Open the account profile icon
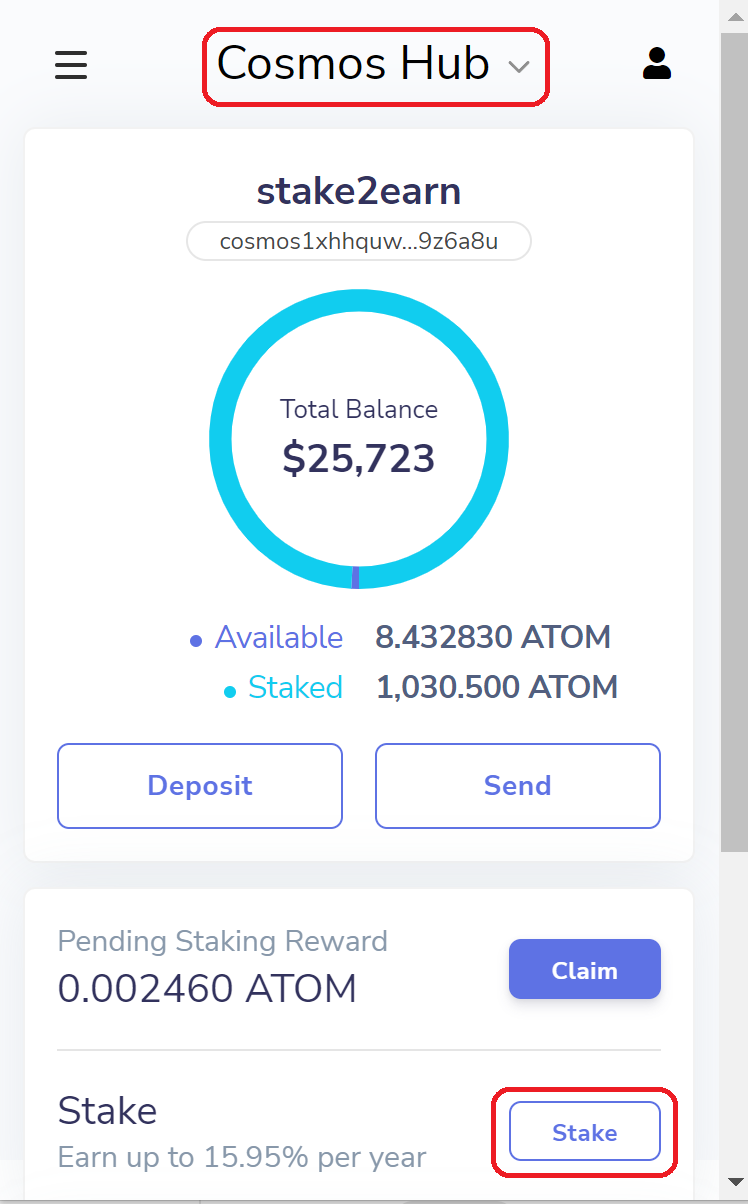Image resolution: width=748 pixels, height=1204 pixels. [657, 63]
